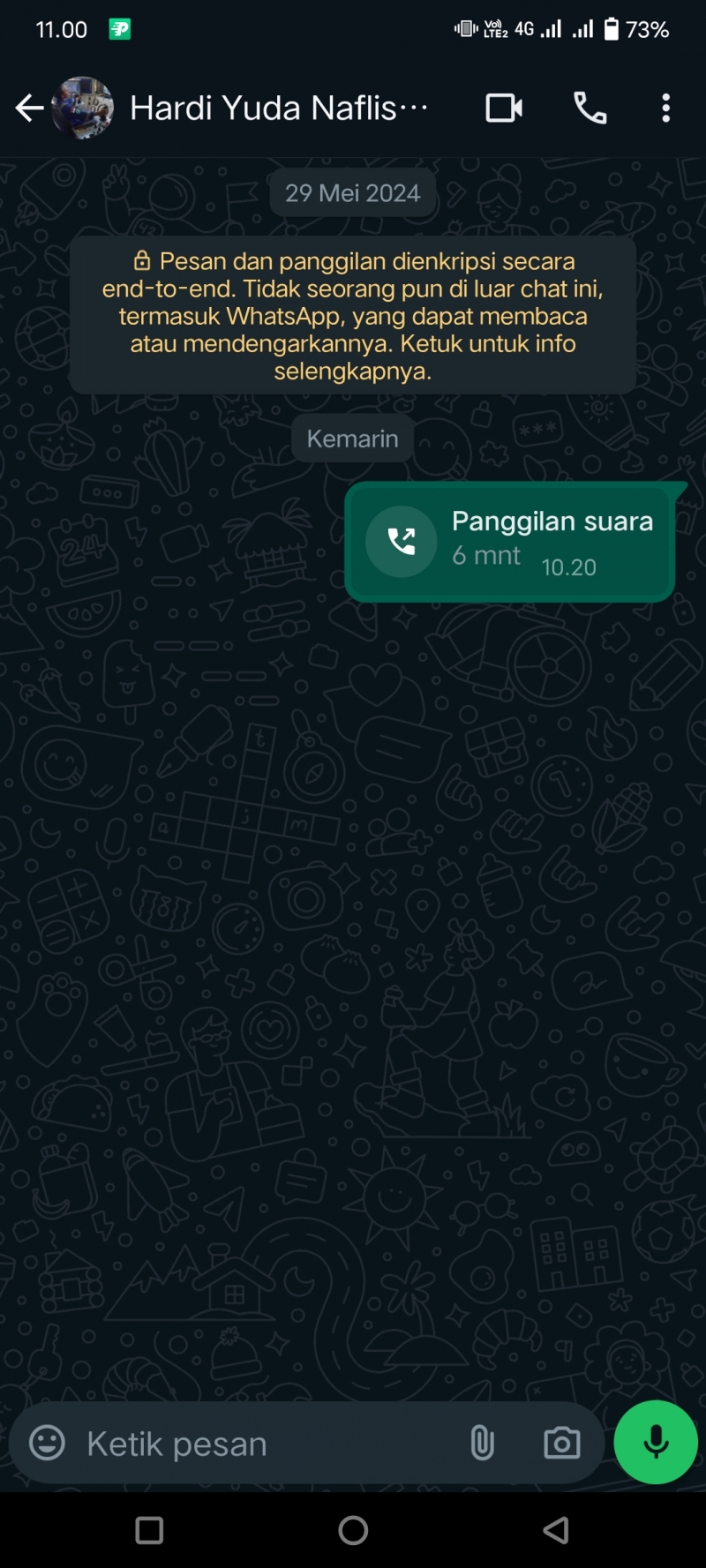Tap the Ketik pesan input field

pos(221,1443)
